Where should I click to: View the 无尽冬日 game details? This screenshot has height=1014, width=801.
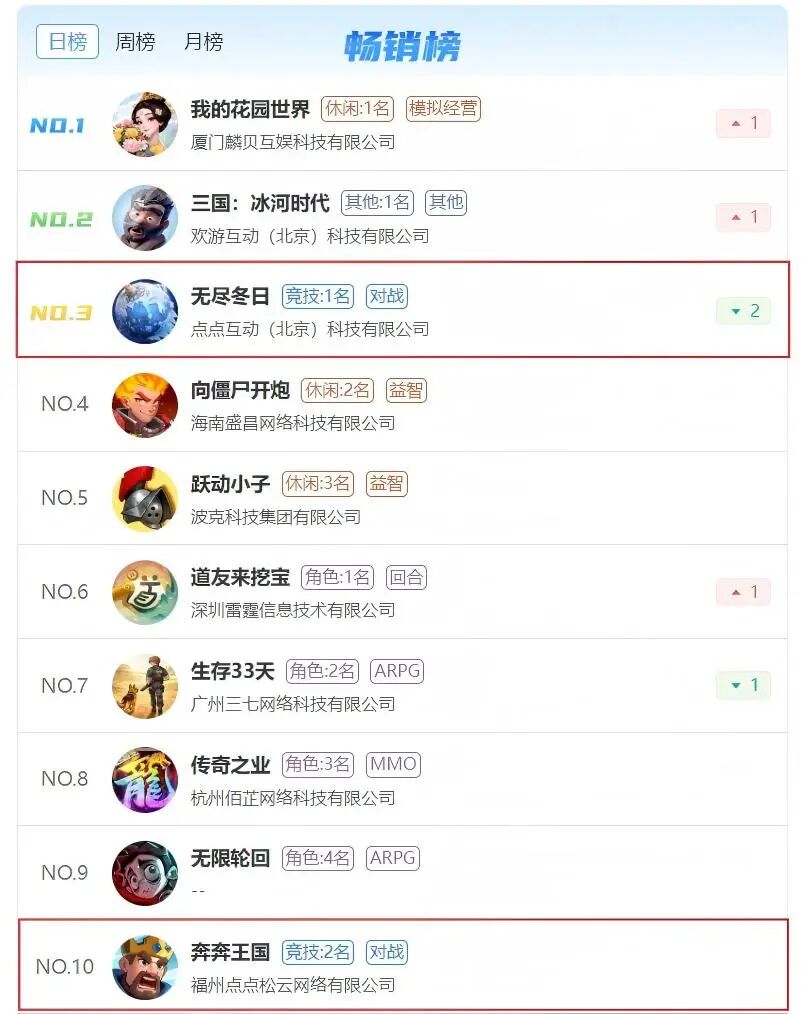coord(230,297)
